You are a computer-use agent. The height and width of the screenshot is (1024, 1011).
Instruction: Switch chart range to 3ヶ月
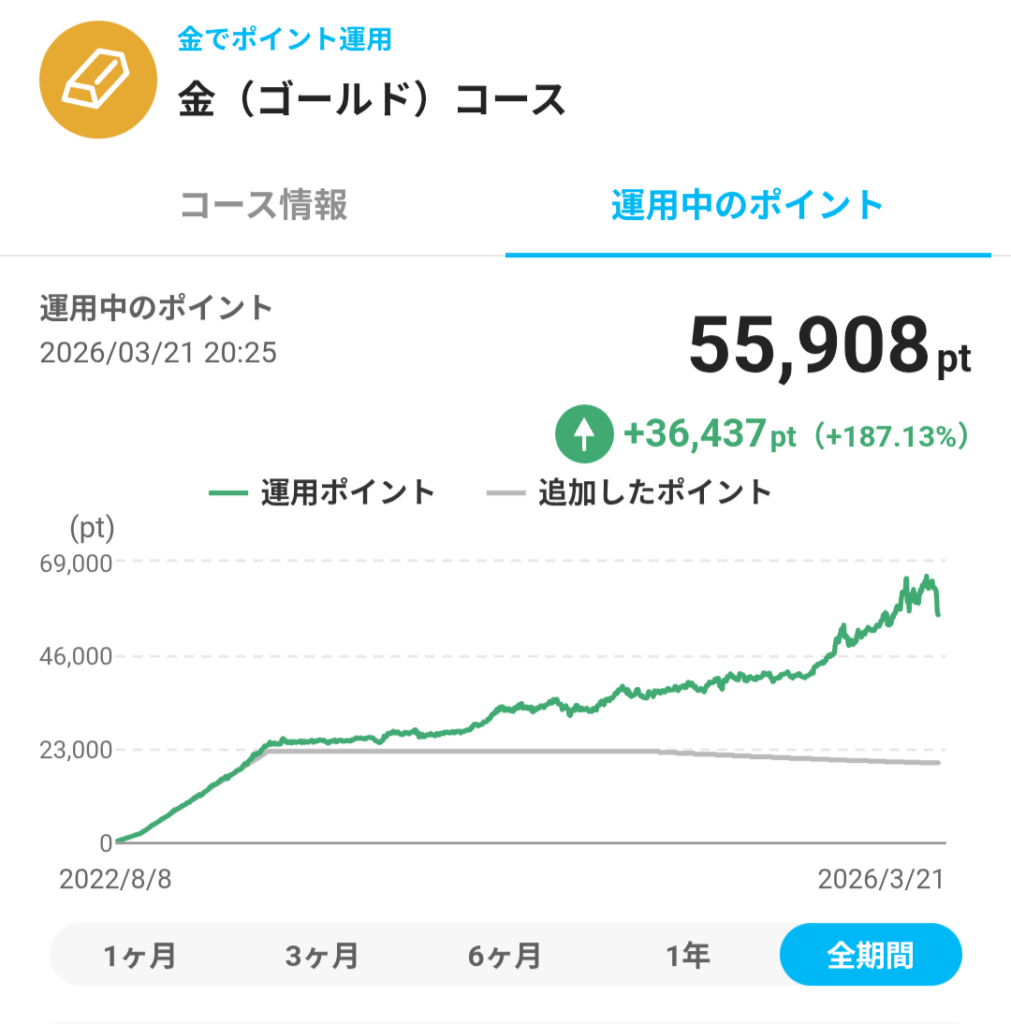pos(322,956)
